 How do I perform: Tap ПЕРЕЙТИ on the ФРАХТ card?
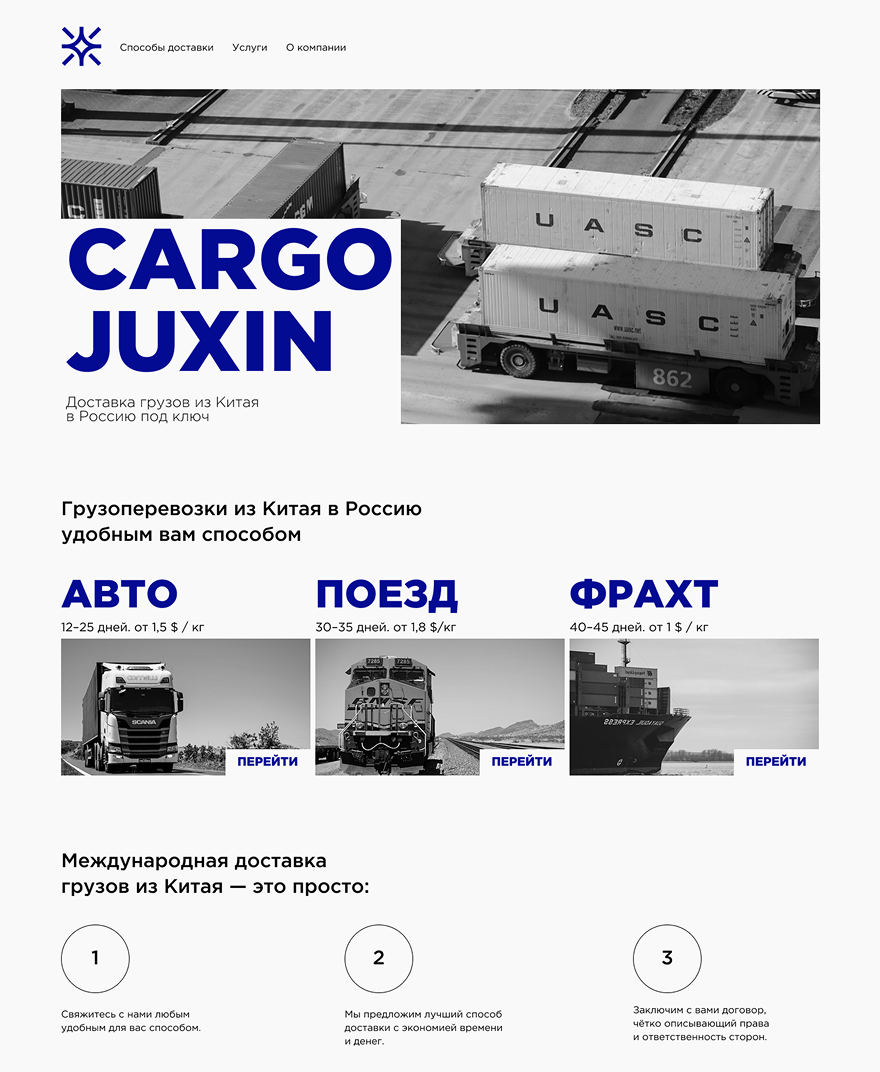[776, 761]
